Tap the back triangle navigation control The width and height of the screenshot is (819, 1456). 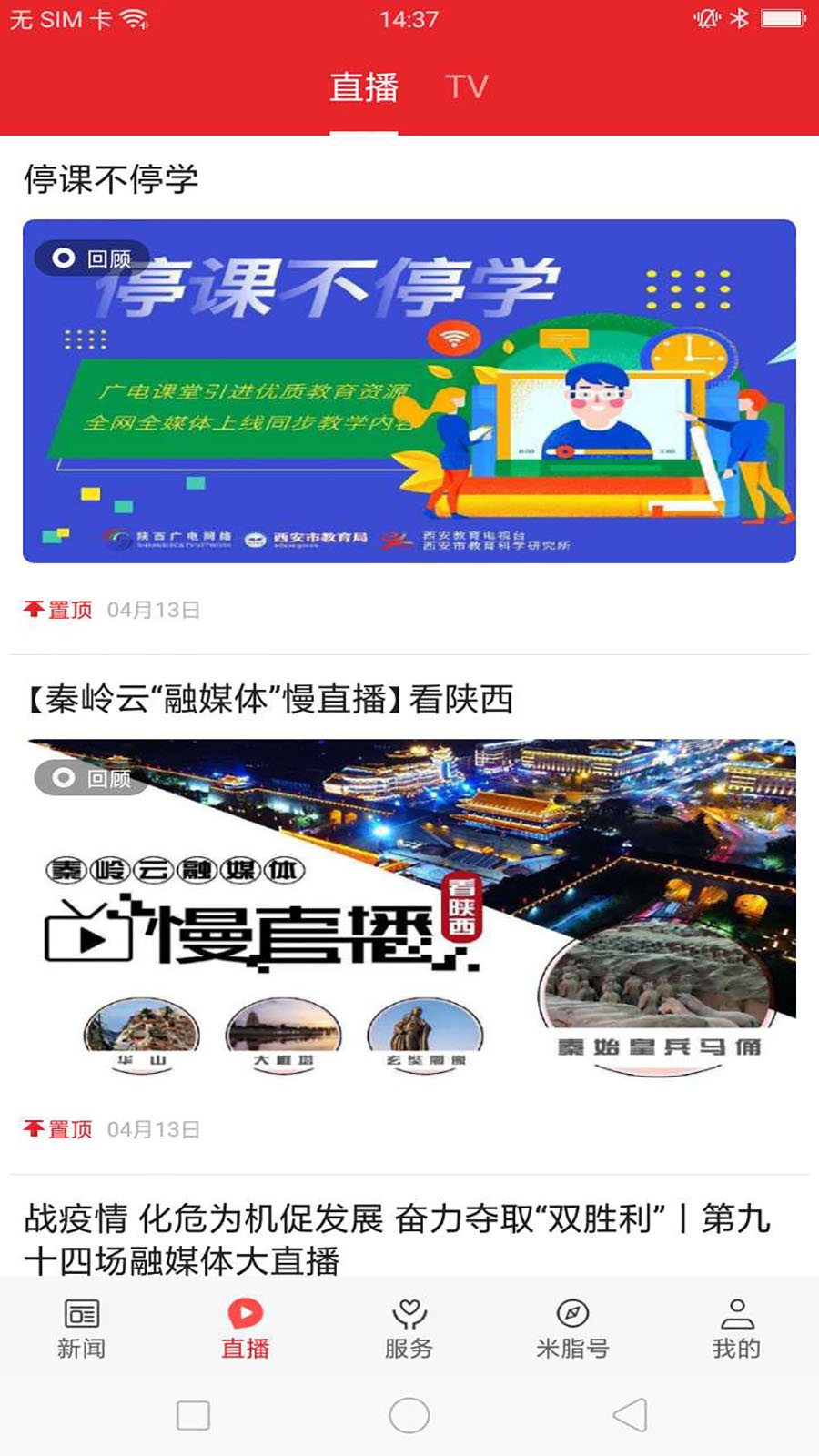(x=626, y=1415)
